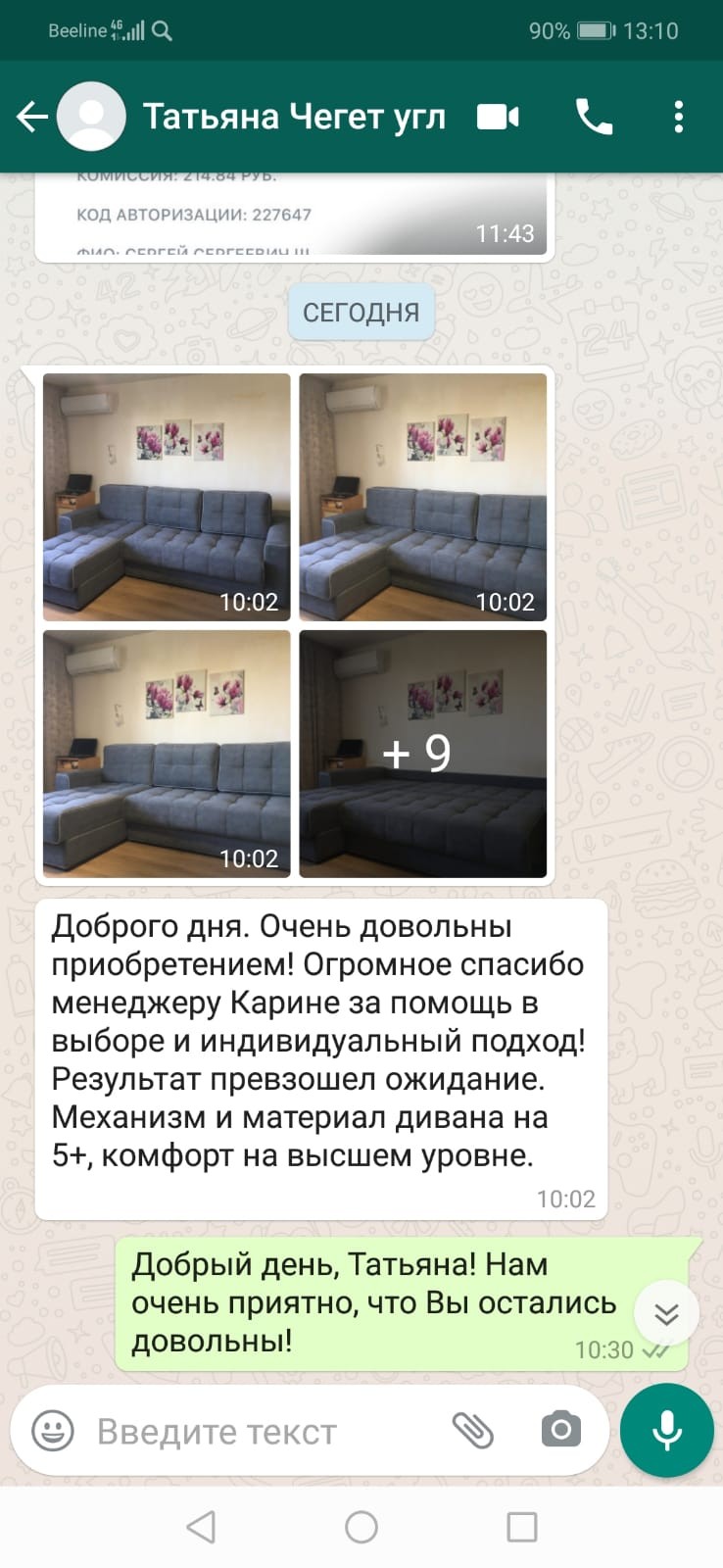Open the camera to send a photo

click(560, 1430)
